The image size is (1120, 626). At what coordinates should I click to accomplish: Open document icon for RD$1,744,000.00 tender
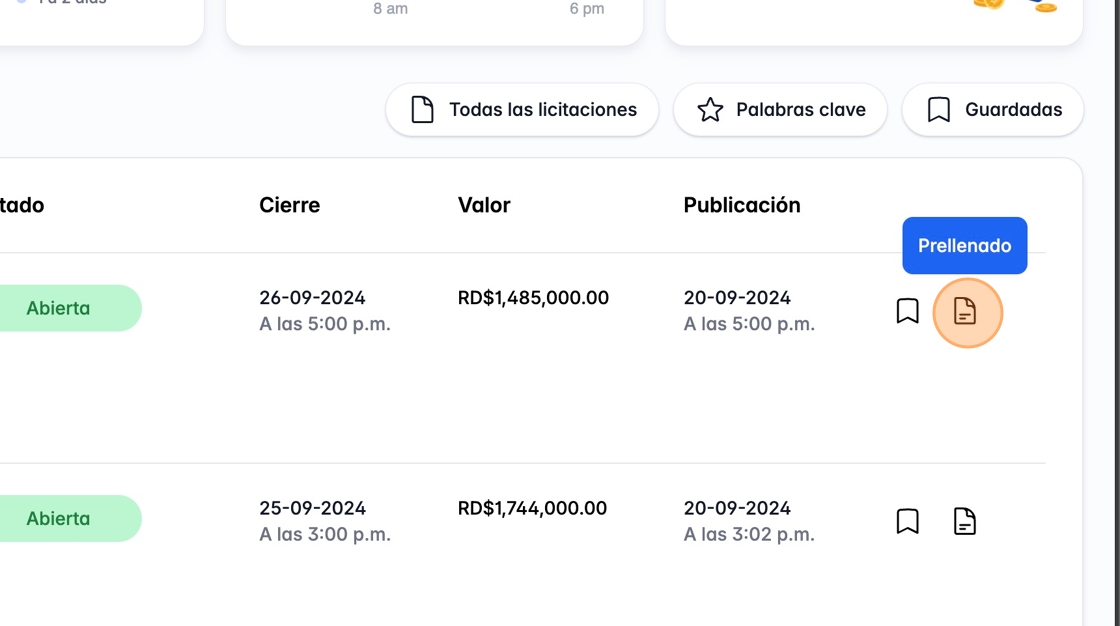tap(965, 521)
